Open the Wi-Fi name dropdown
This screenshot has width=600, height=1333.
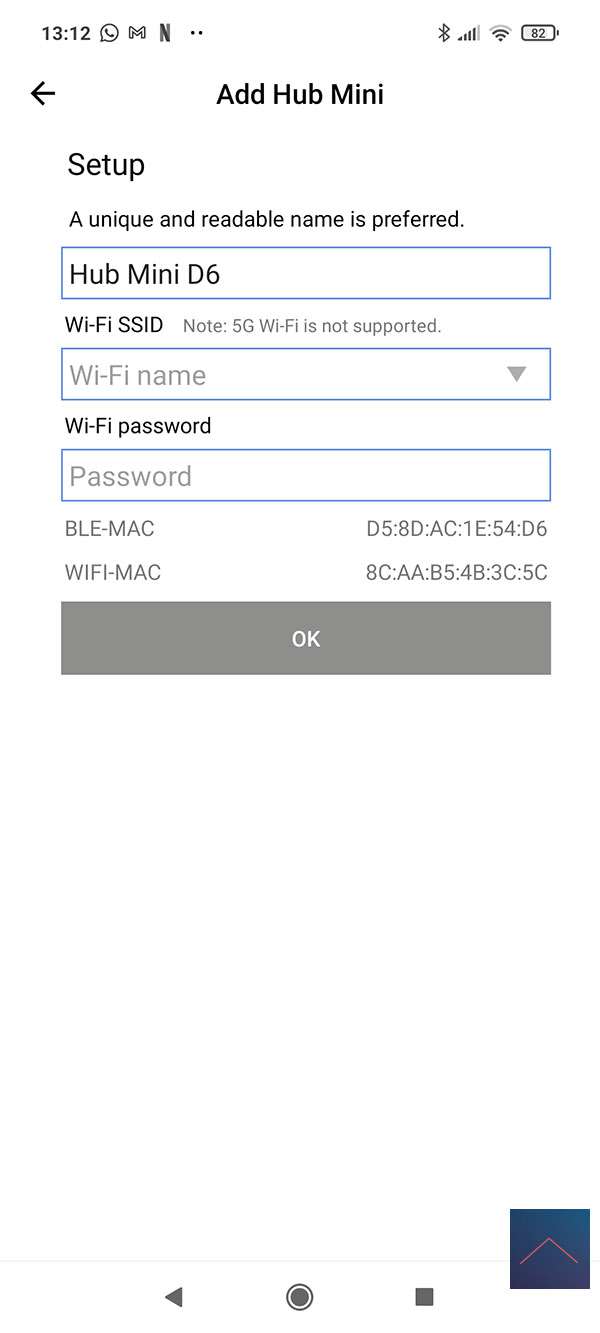(x=305, y=375)
